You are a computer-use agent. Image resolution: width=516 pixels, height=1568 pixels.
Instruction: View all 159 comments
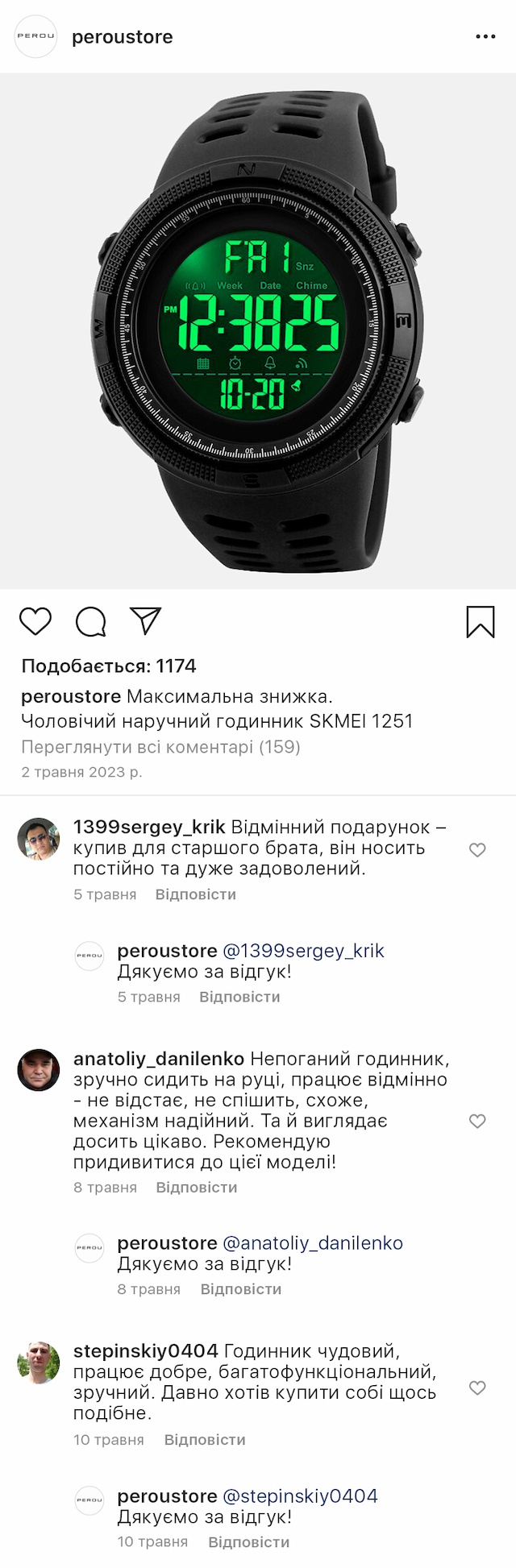160,747
